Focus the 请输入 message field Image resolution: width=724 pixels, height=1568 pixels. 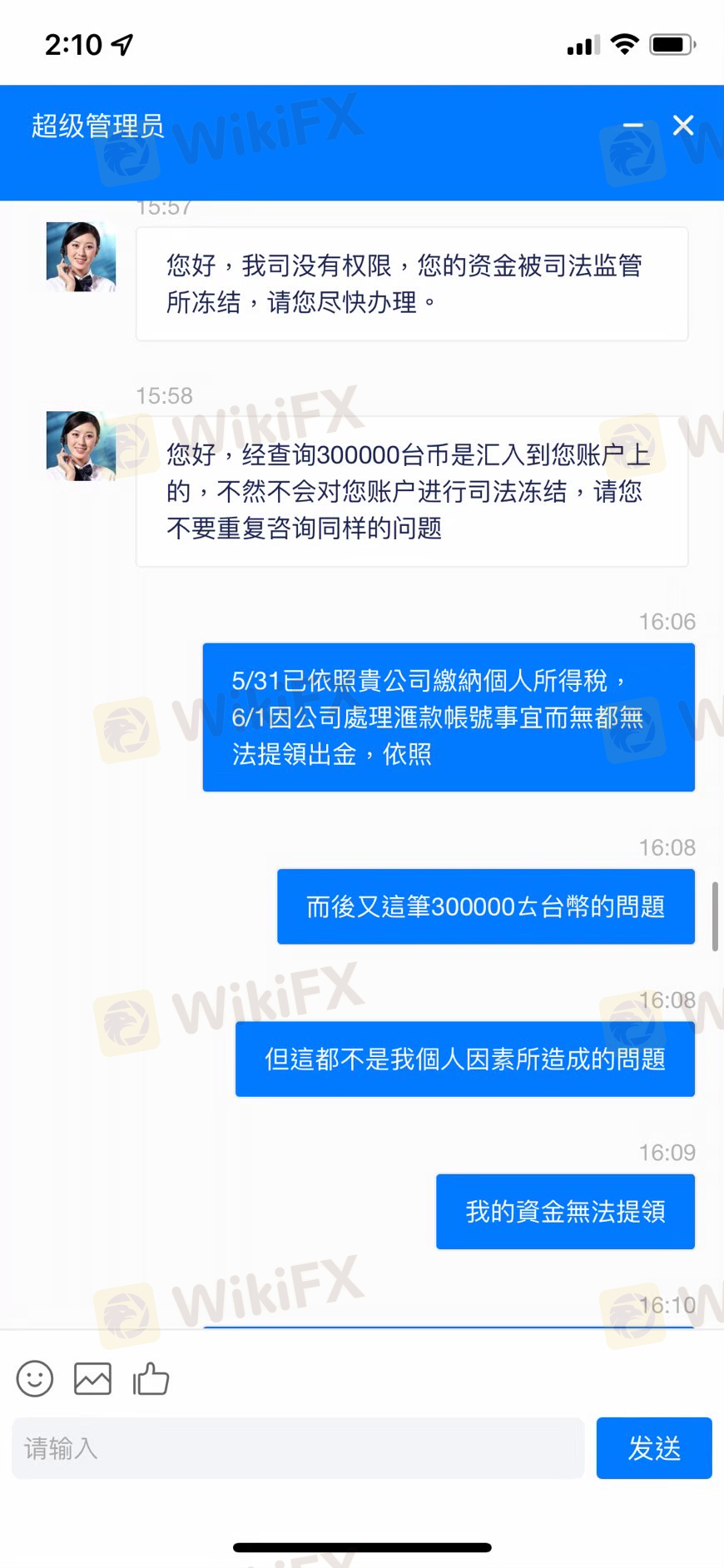click(x=297, y=1449)
